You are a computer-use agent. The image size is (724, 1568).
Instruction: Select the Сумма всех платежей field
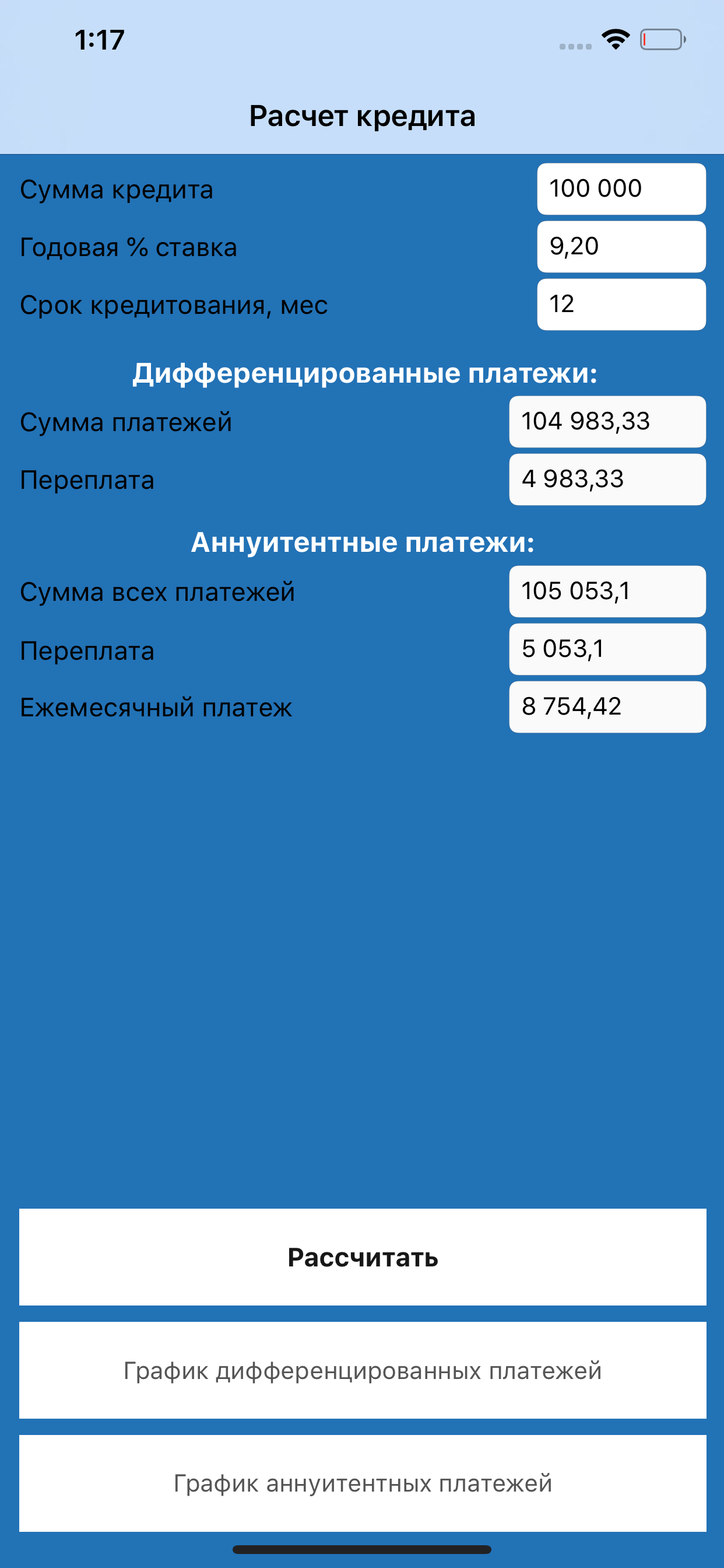point(607,590)
